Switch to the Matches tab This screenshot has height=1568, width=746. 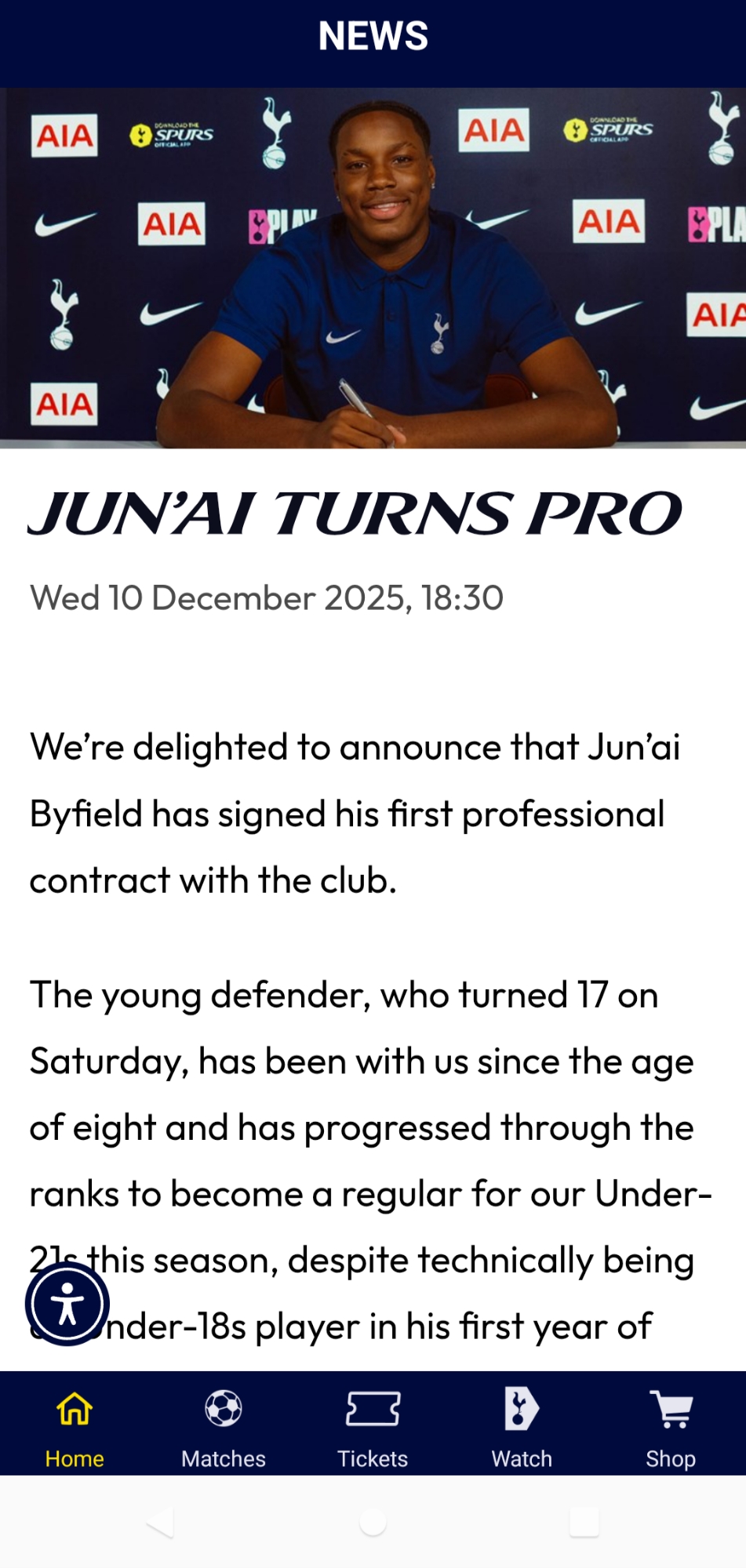coord(224,1425)
